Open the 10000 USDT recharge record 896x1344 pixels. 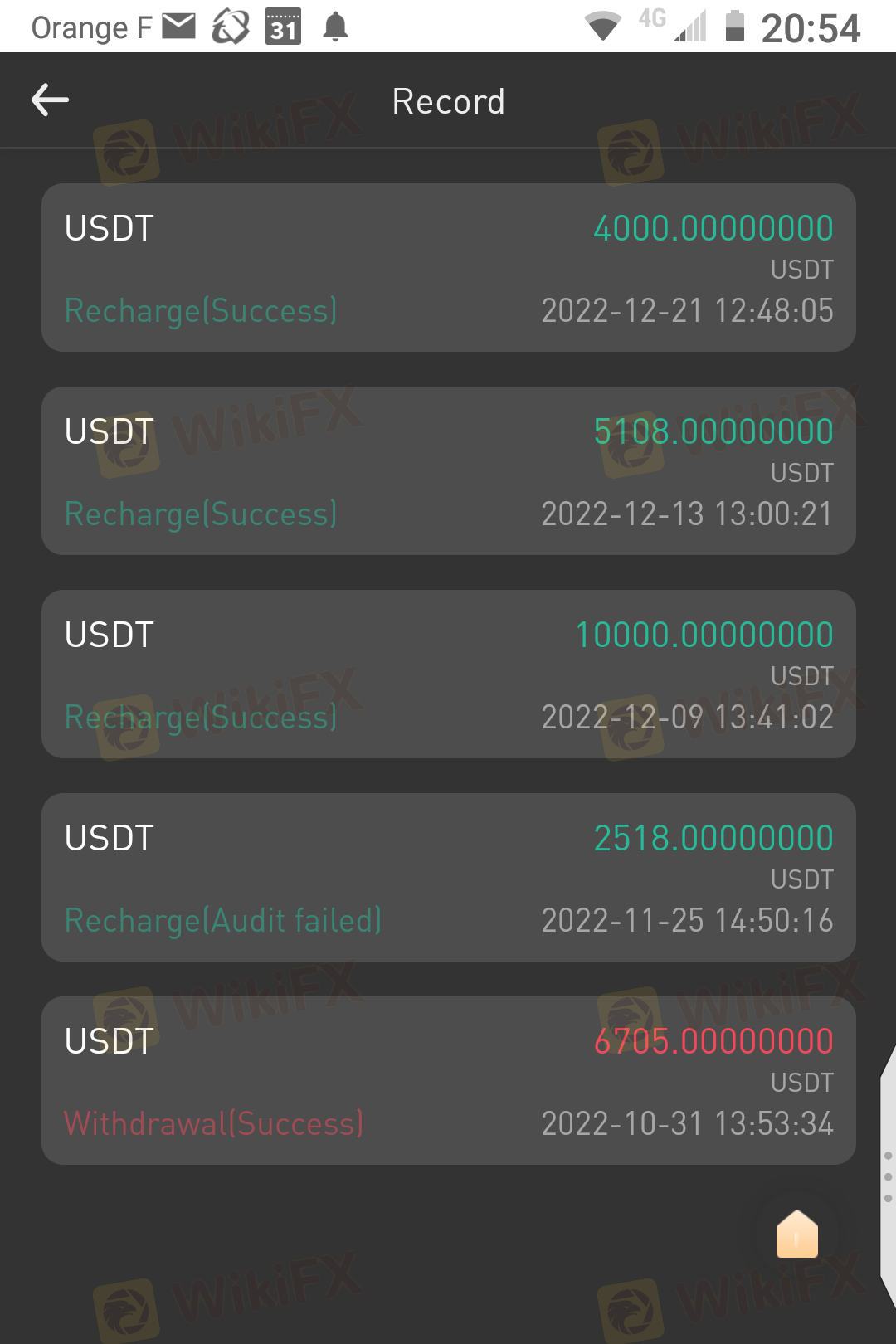click(448, 674)
